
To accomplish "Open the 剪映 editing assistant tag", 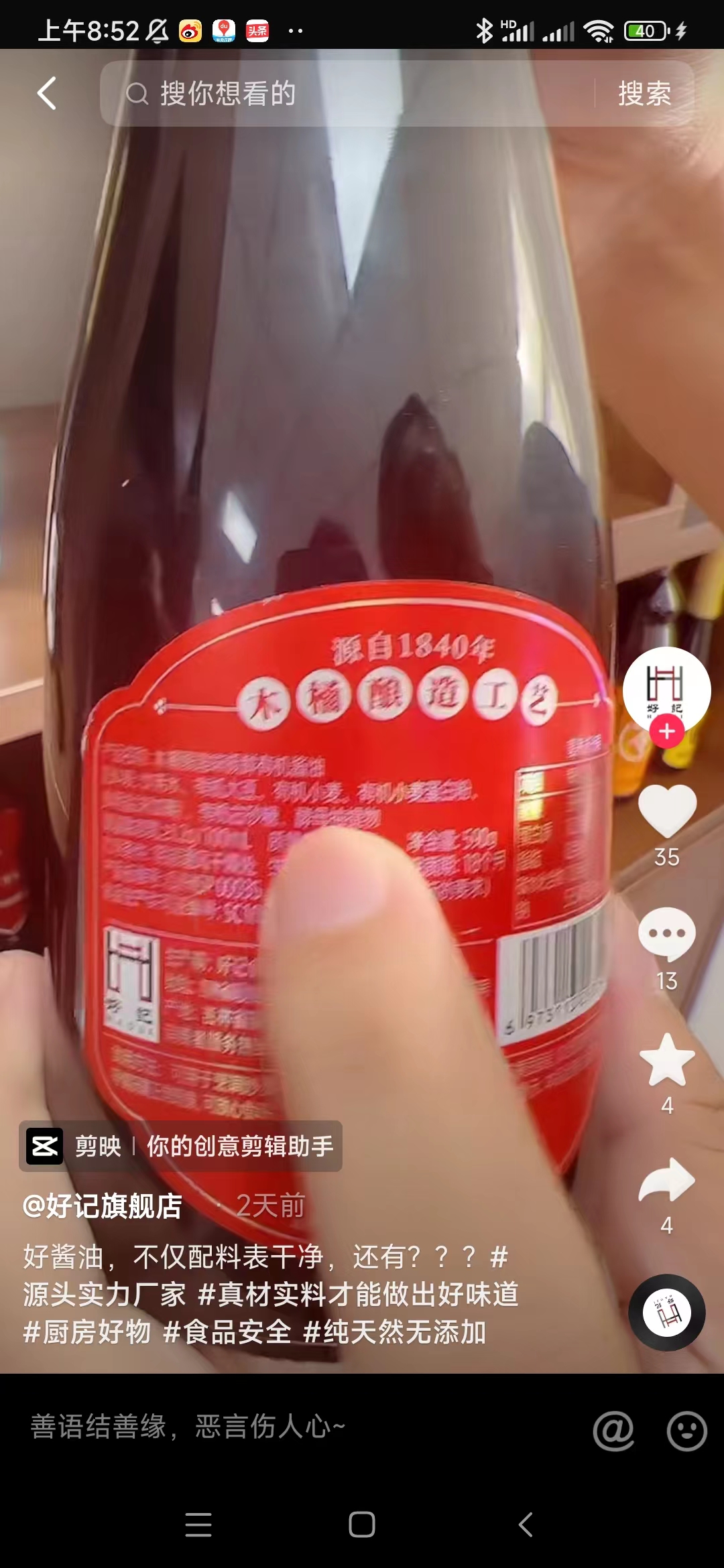I will (x=181, y=1146).
